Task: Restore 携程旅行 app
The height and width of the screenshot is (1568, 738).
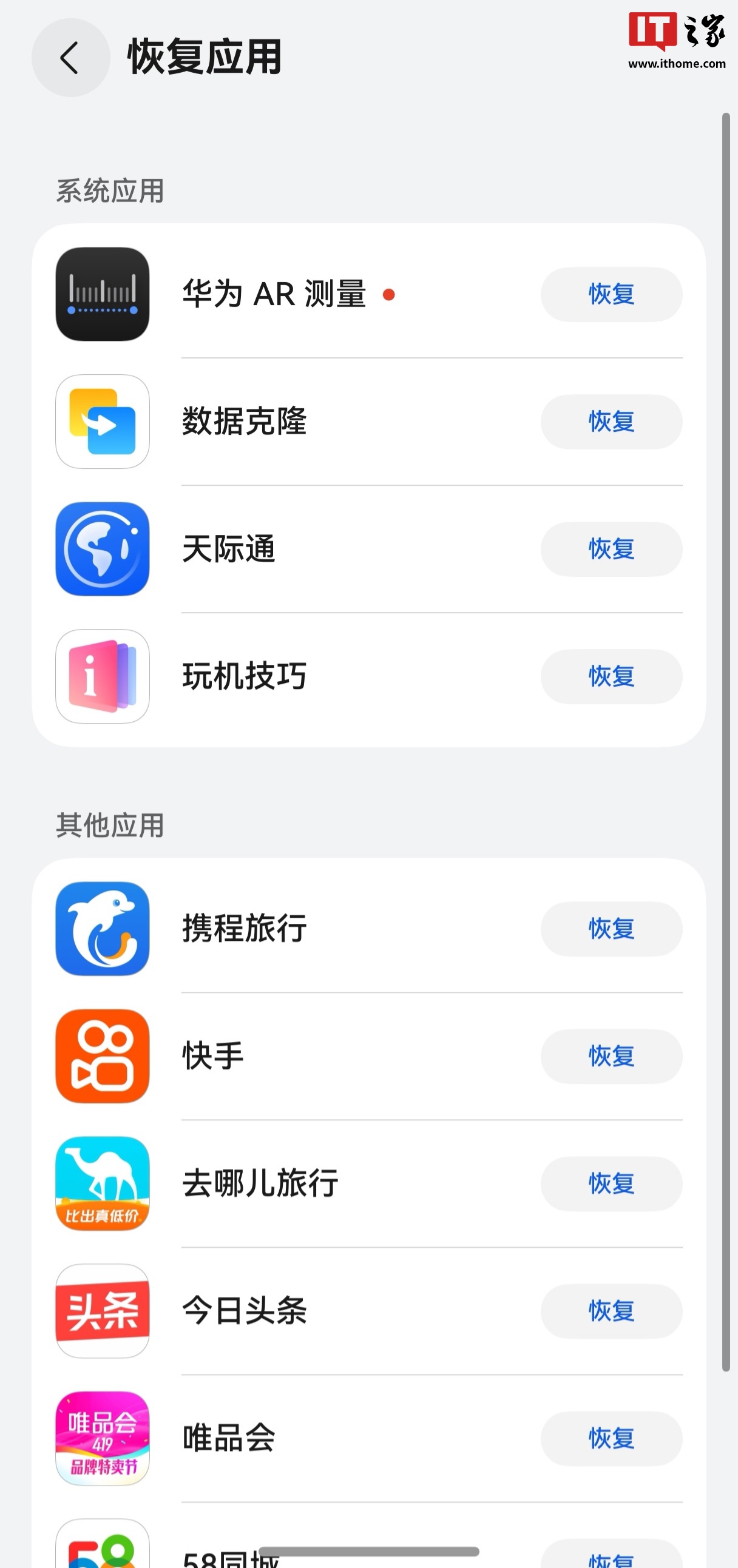Action: (x=611, y=929)
